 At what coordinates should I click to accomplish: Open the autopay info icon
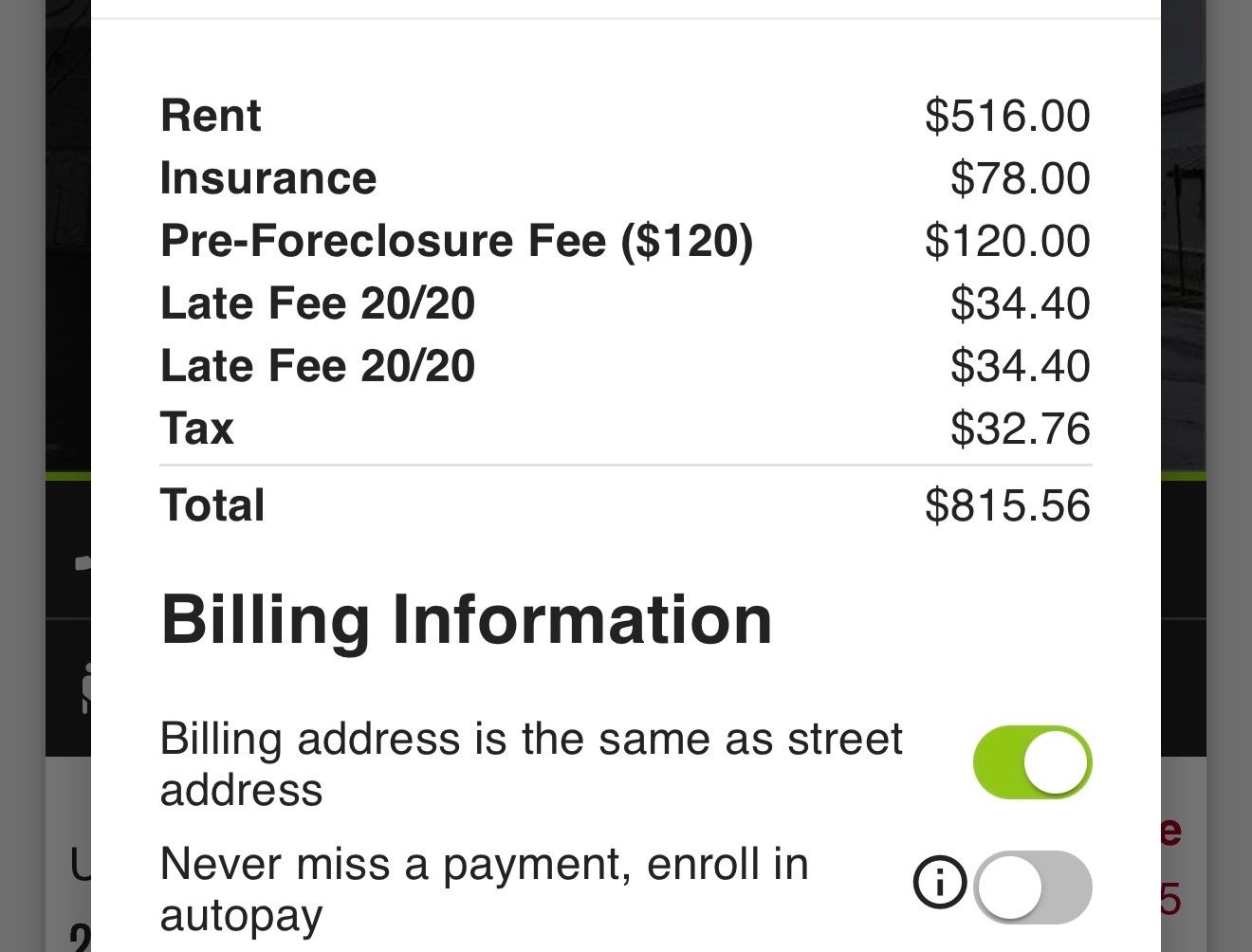pyautogui.click(x=940, y=883)
